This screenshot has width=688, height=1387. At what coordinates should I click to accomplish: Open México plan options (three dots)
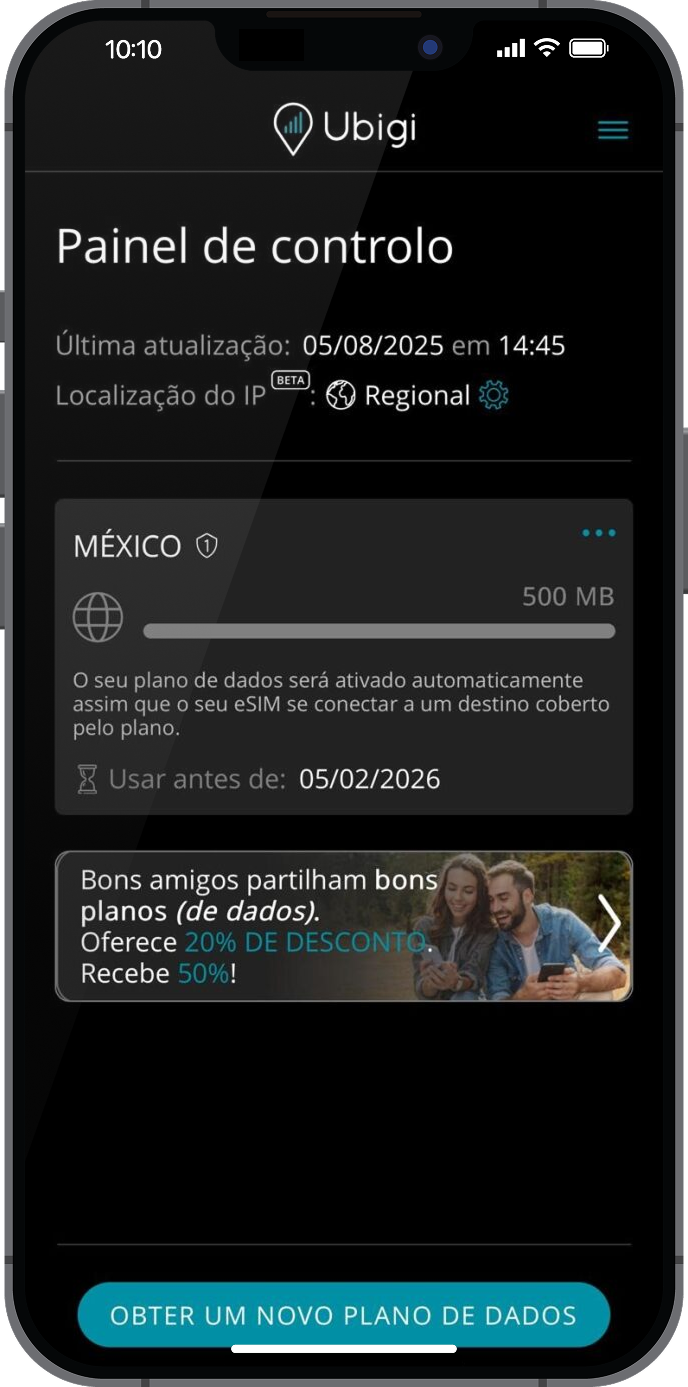coord(598,533)
